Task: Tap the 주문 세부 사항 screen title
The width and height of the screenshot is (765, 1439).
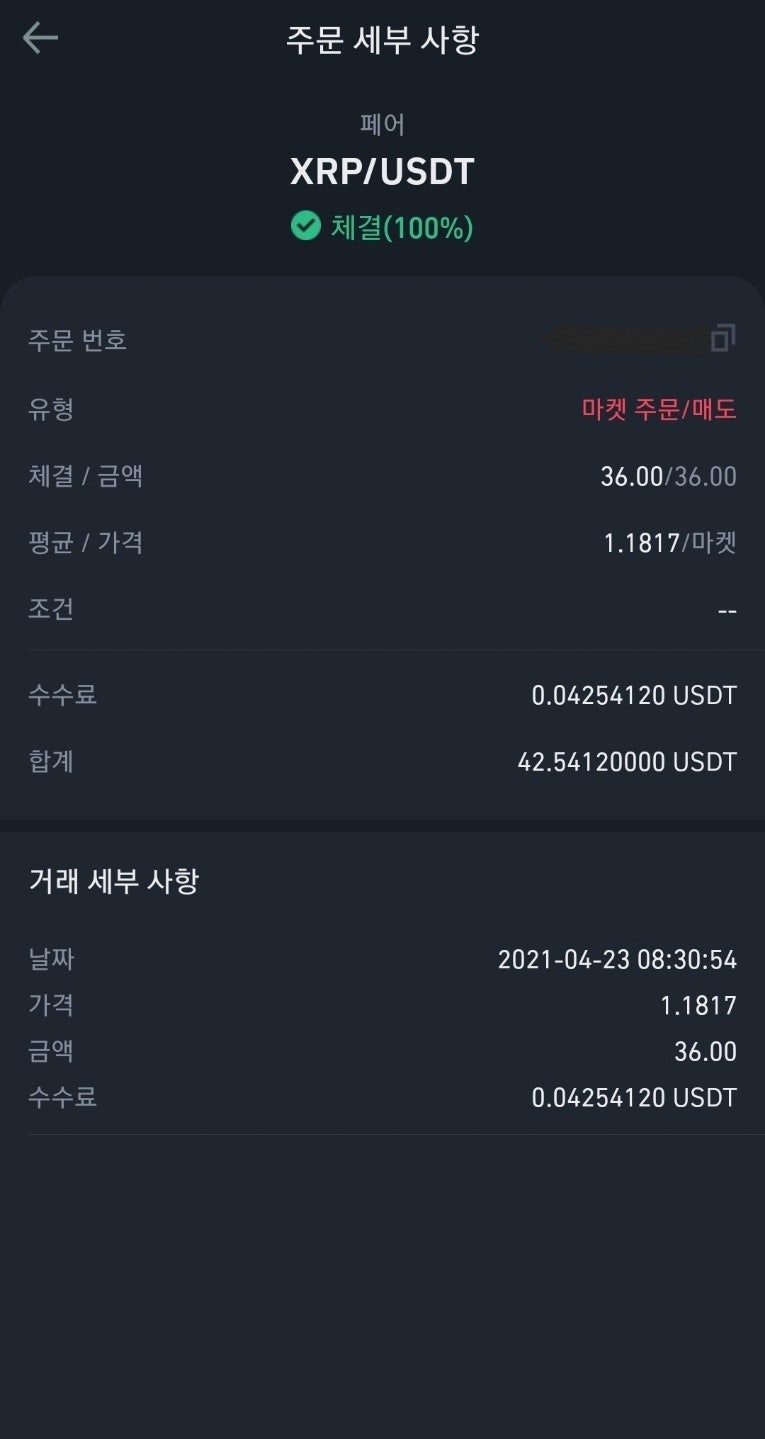Action: [x=382, y=38]
